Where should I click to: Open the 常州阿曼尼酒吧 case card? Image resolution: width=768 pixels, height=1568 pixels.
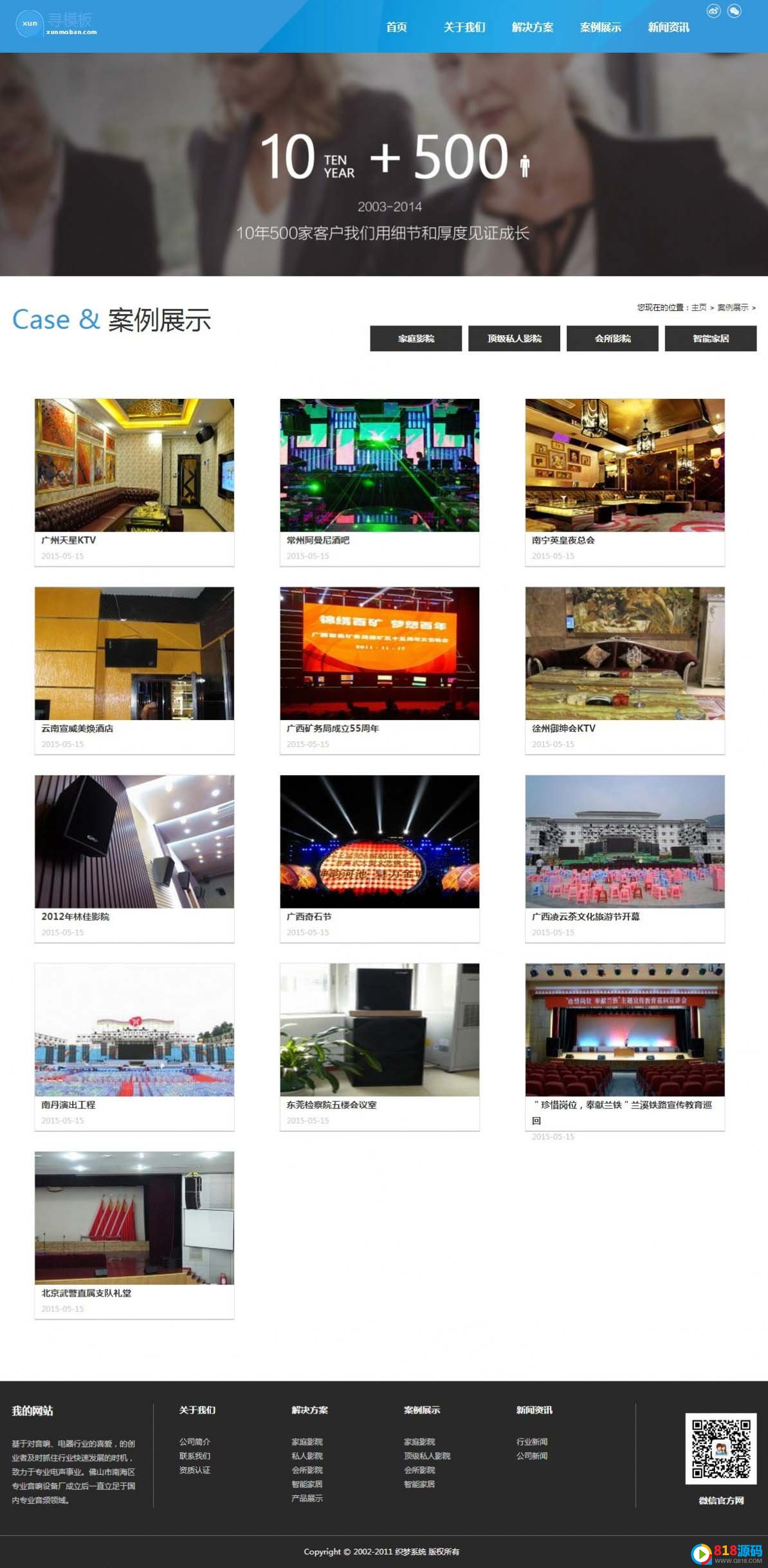tap(379, 482)
